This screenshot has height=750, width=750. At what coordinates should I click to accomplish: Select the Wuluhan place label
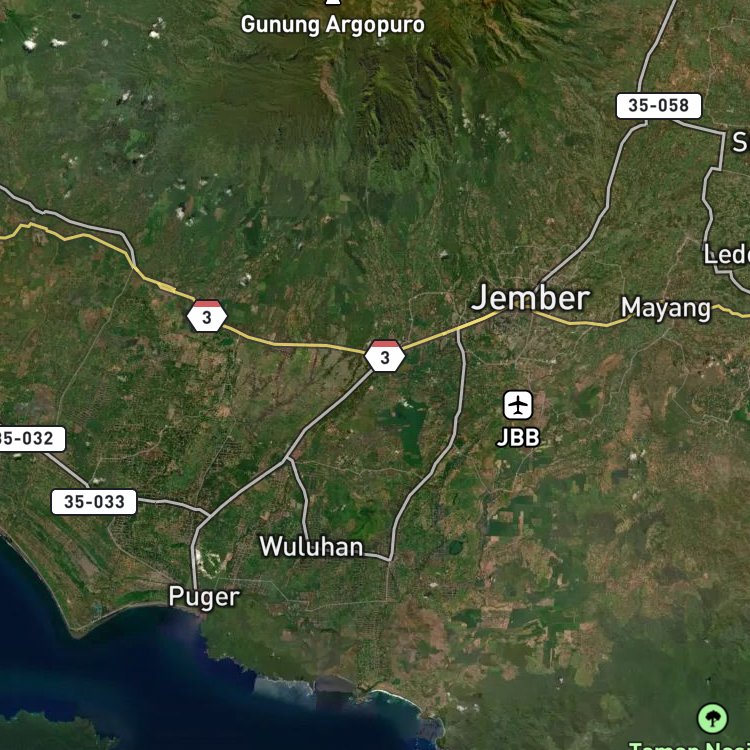[311, 546]
